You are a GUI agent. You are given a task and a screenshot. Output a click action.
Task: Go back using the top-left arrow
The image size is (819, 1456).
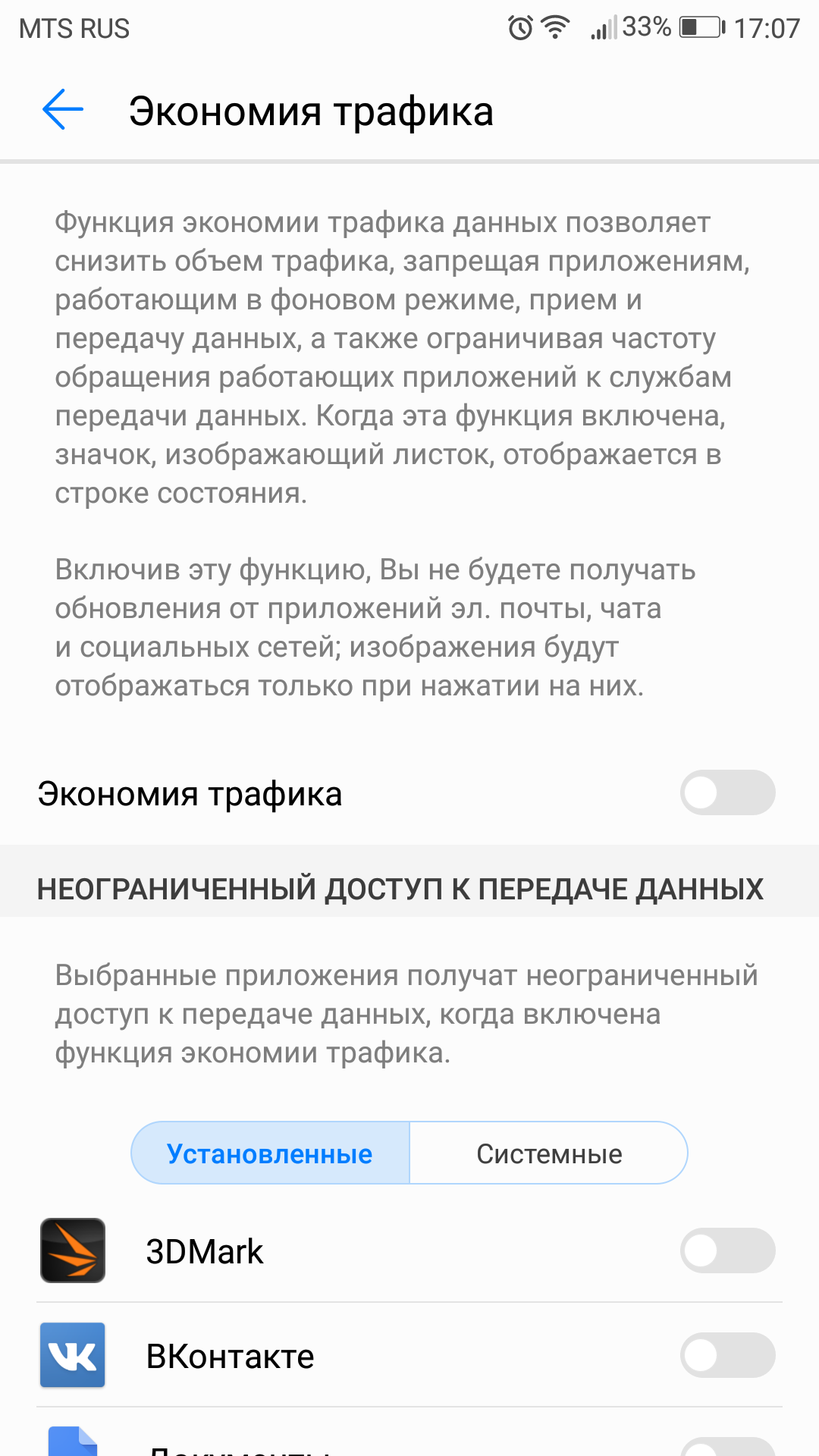click(x=62, y=110)
